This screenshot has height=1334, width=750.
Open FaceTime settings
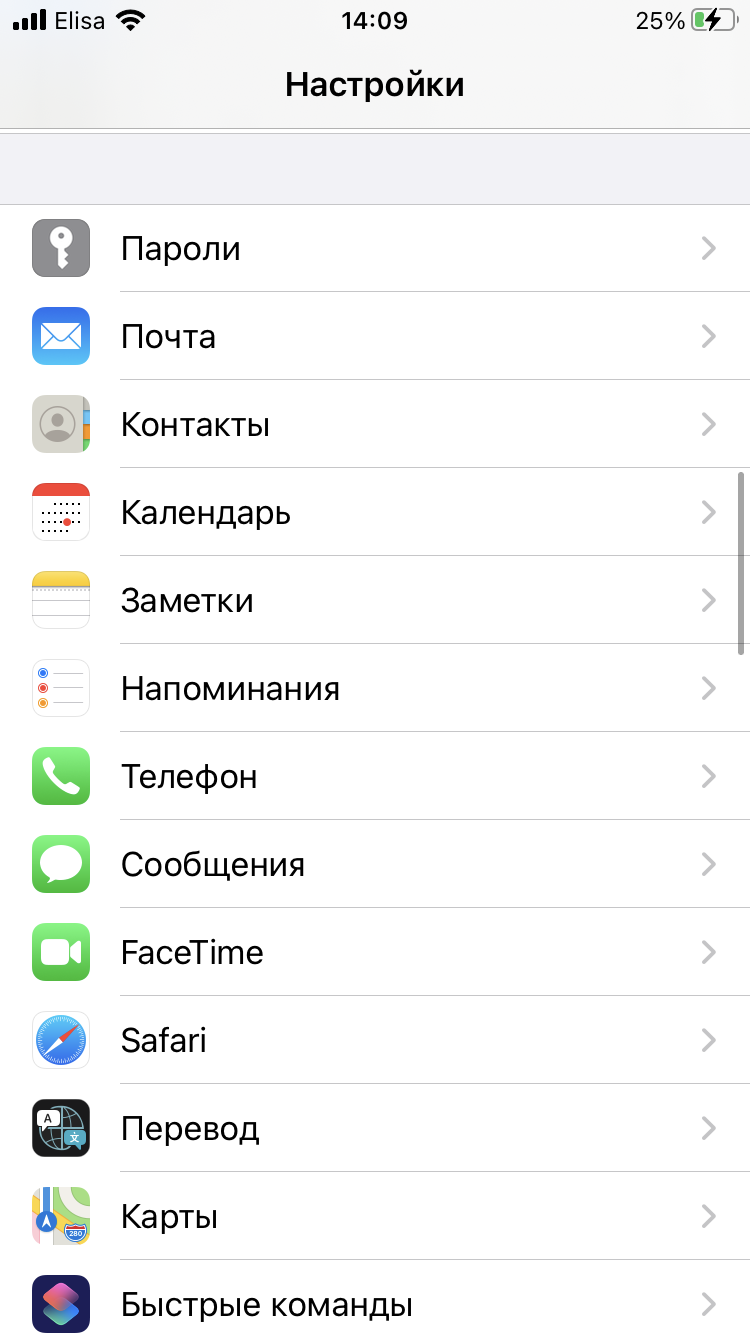pyautogui.click(x=375, y=952)
